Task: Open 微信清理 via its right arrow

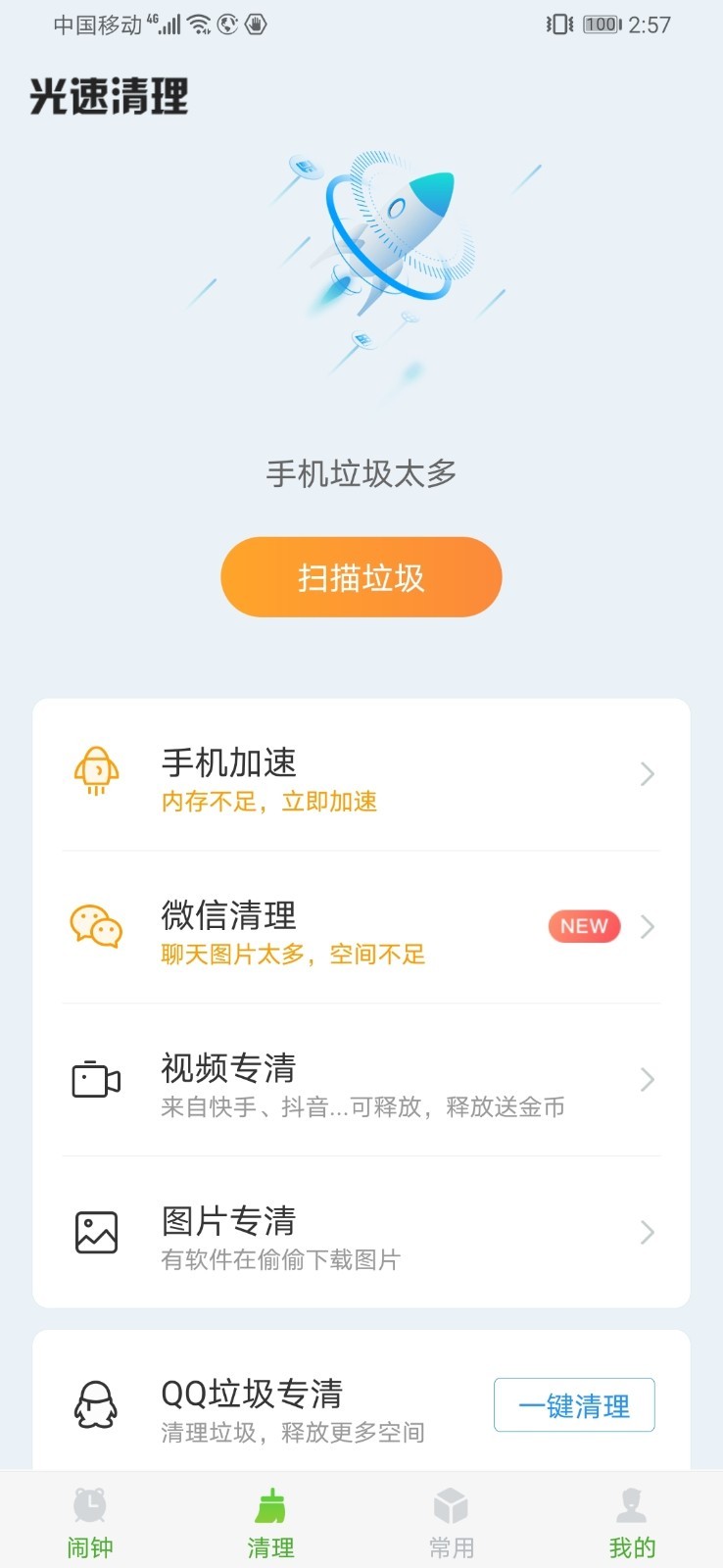Action: click(x=647, y=927)
